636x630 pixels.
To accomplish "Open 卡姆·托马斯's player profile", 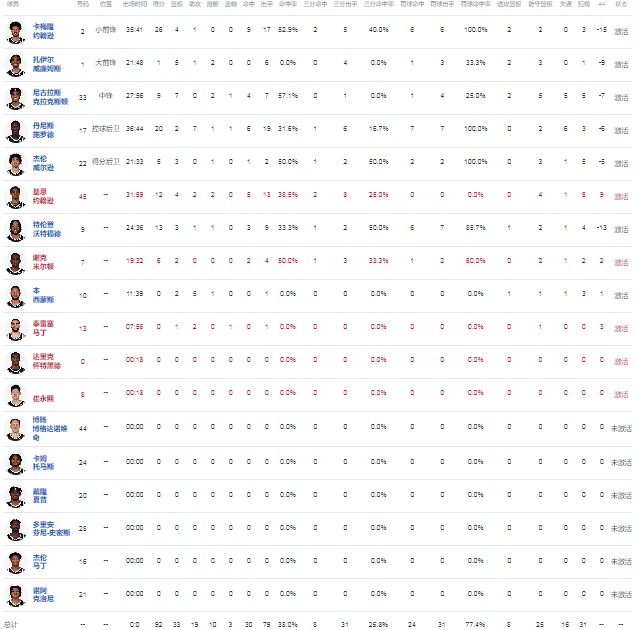I will tap(42, 462).
